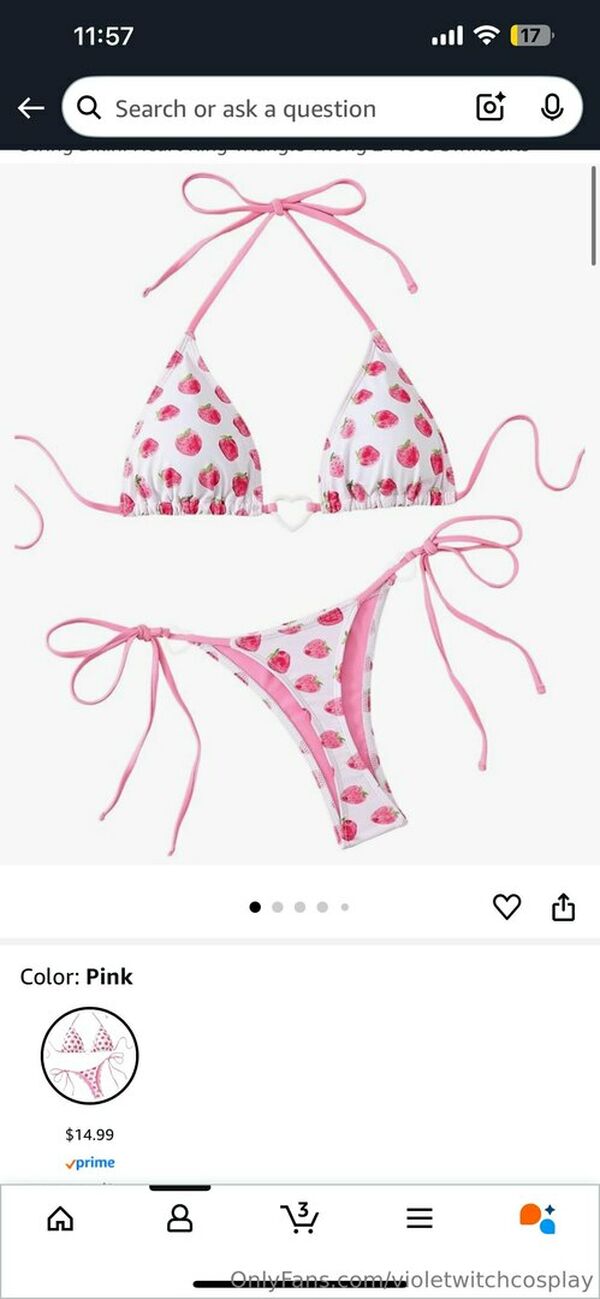600x1299 pixels.
Task: Go back with the arrow
Action: coord(31,108)
